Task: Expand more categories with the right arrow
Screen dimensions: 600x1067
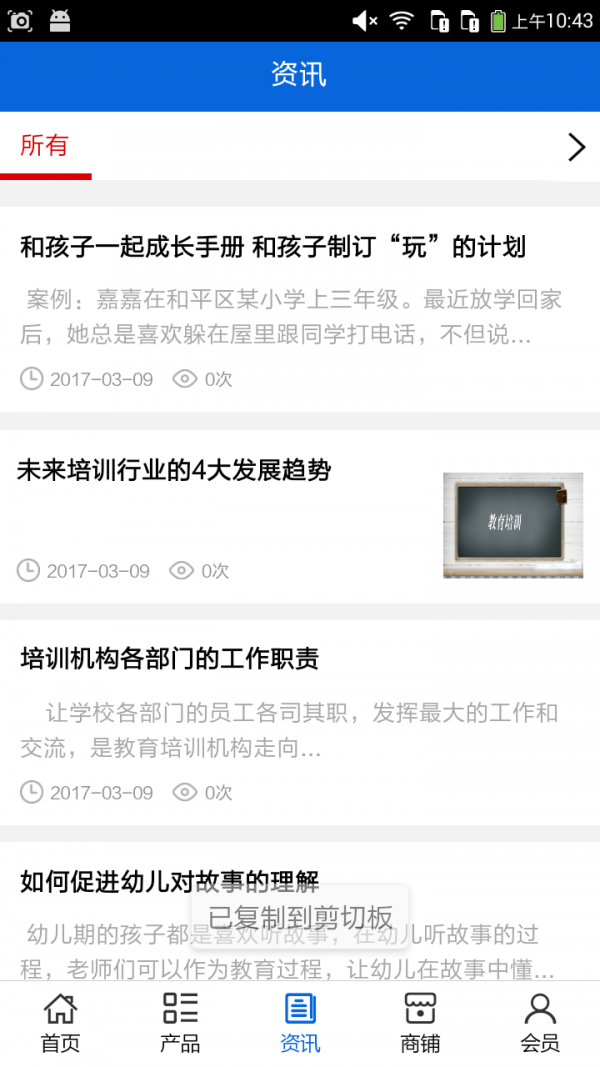Action: click(x=576, y=147)
